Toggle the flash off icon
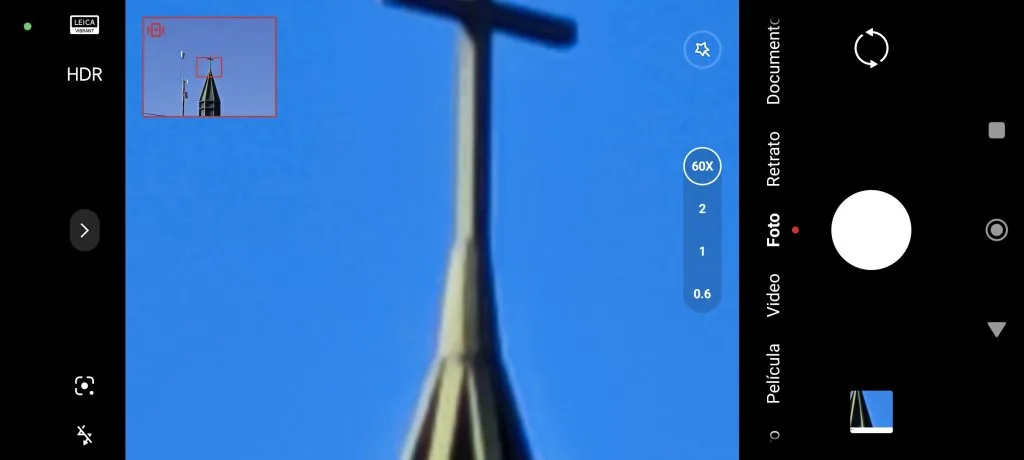Viewport: 1024px width, 460px height. click(84, 435)
